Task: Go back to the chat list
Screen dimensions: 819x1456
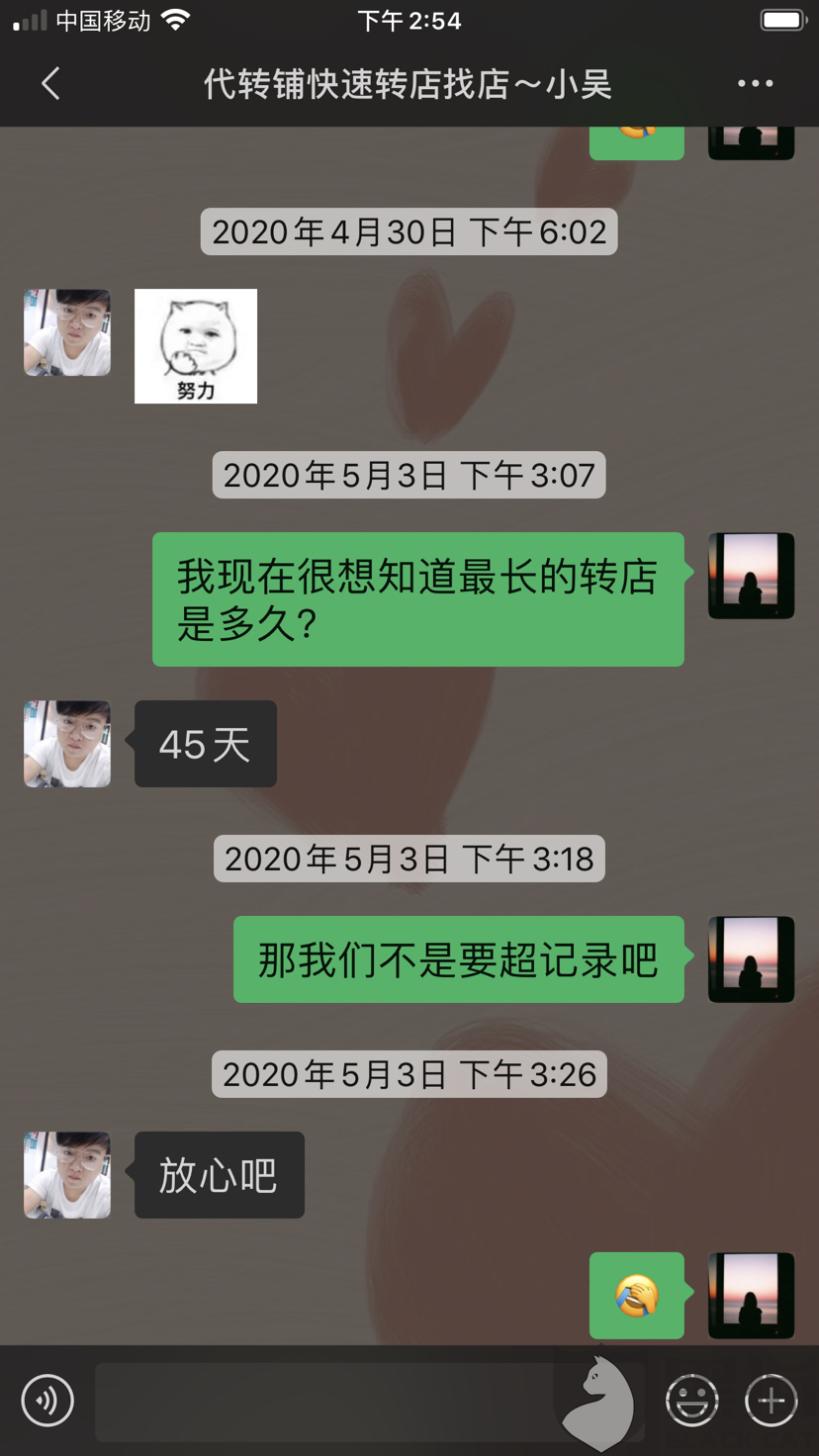Action: pyautogui.click(x=51, y=84)
